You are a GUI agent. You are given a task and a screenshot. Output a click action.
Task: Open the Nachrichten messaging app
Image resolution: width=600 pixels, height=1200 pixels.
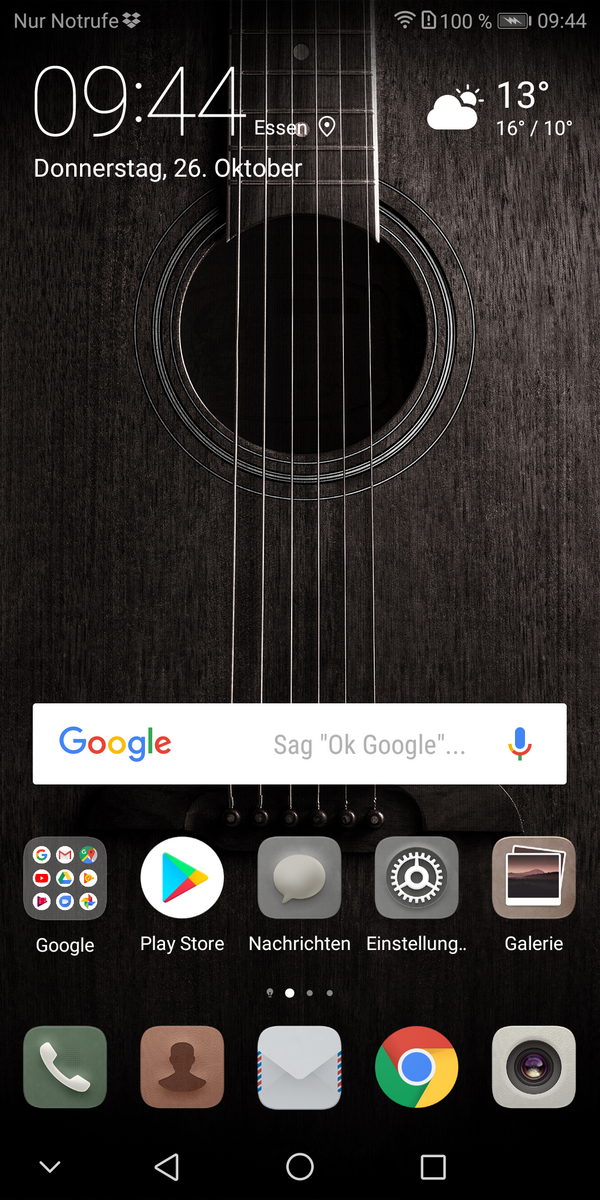pos(299,878)
